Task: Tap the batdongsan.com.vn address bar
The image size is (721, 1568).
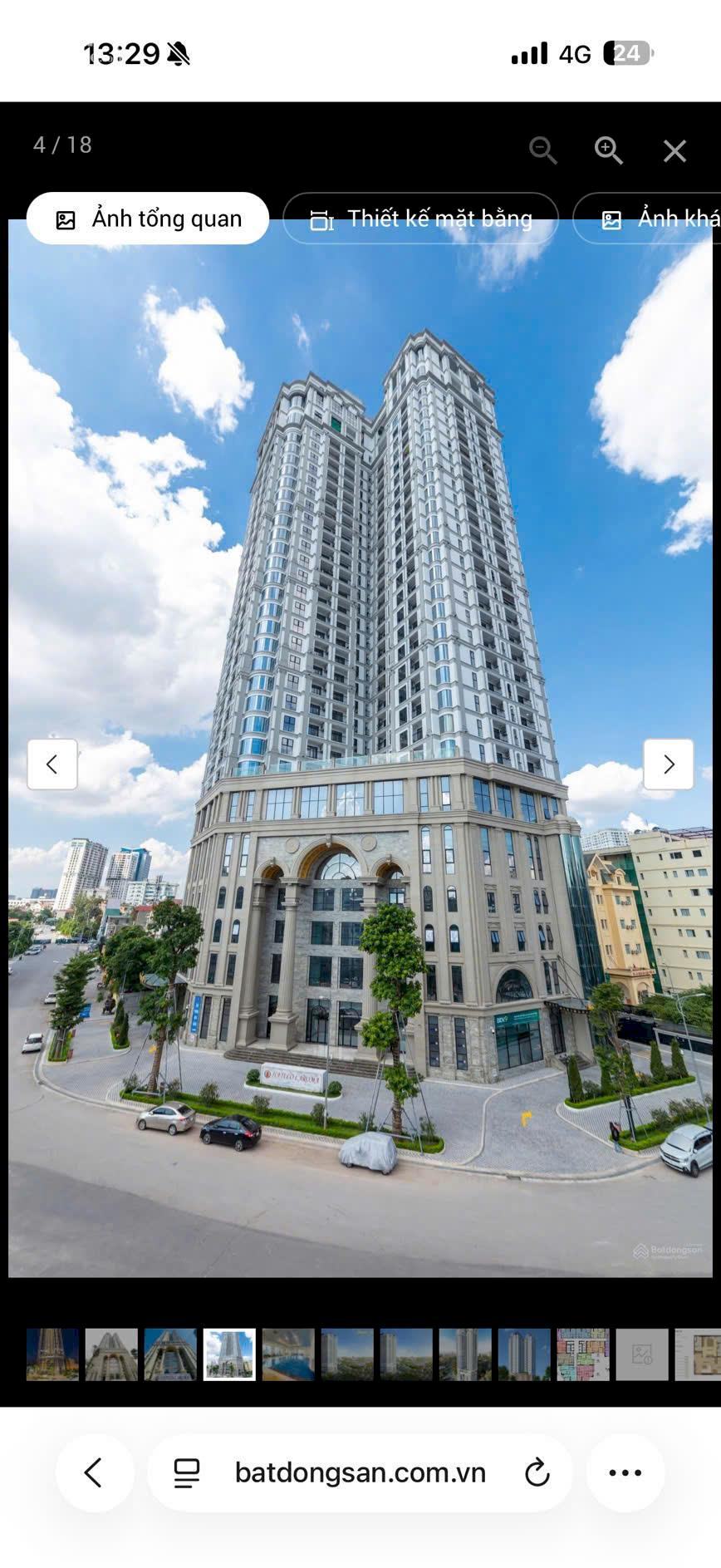Action: tap(360, 1472)
